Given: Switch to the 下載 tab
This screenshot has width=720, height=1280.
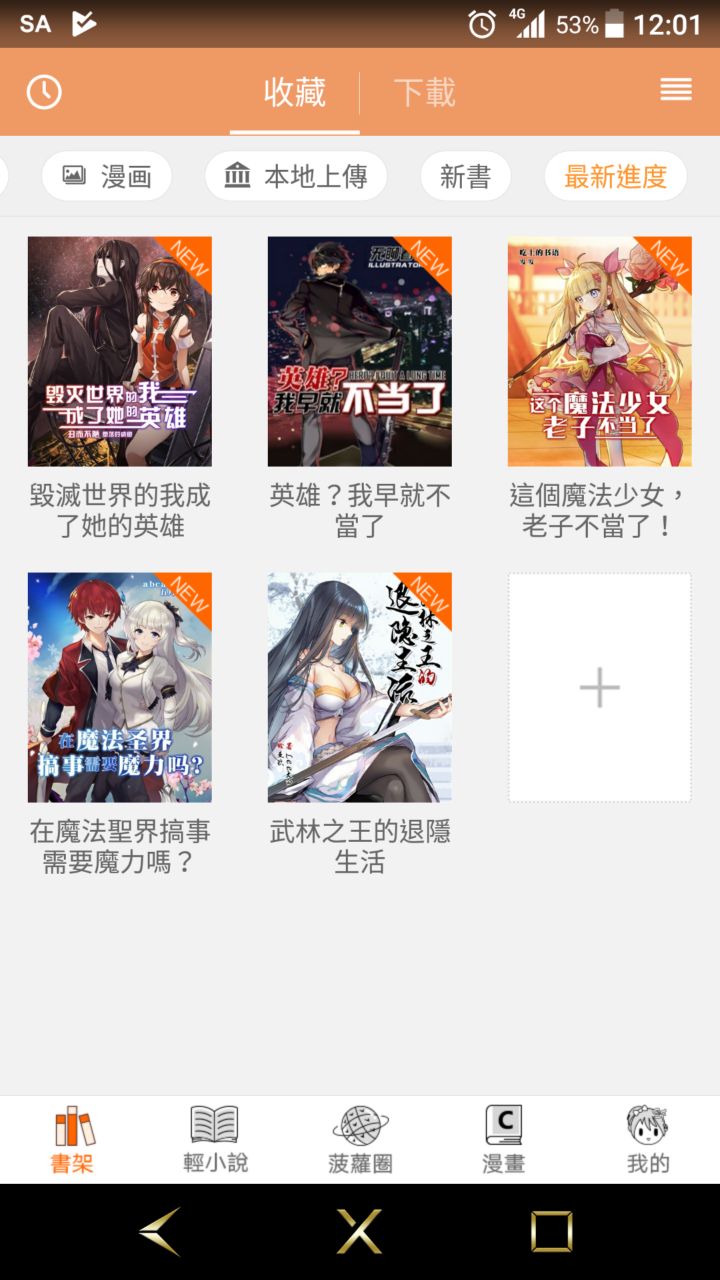Looking at the screenshot, I should click(424, 92).
